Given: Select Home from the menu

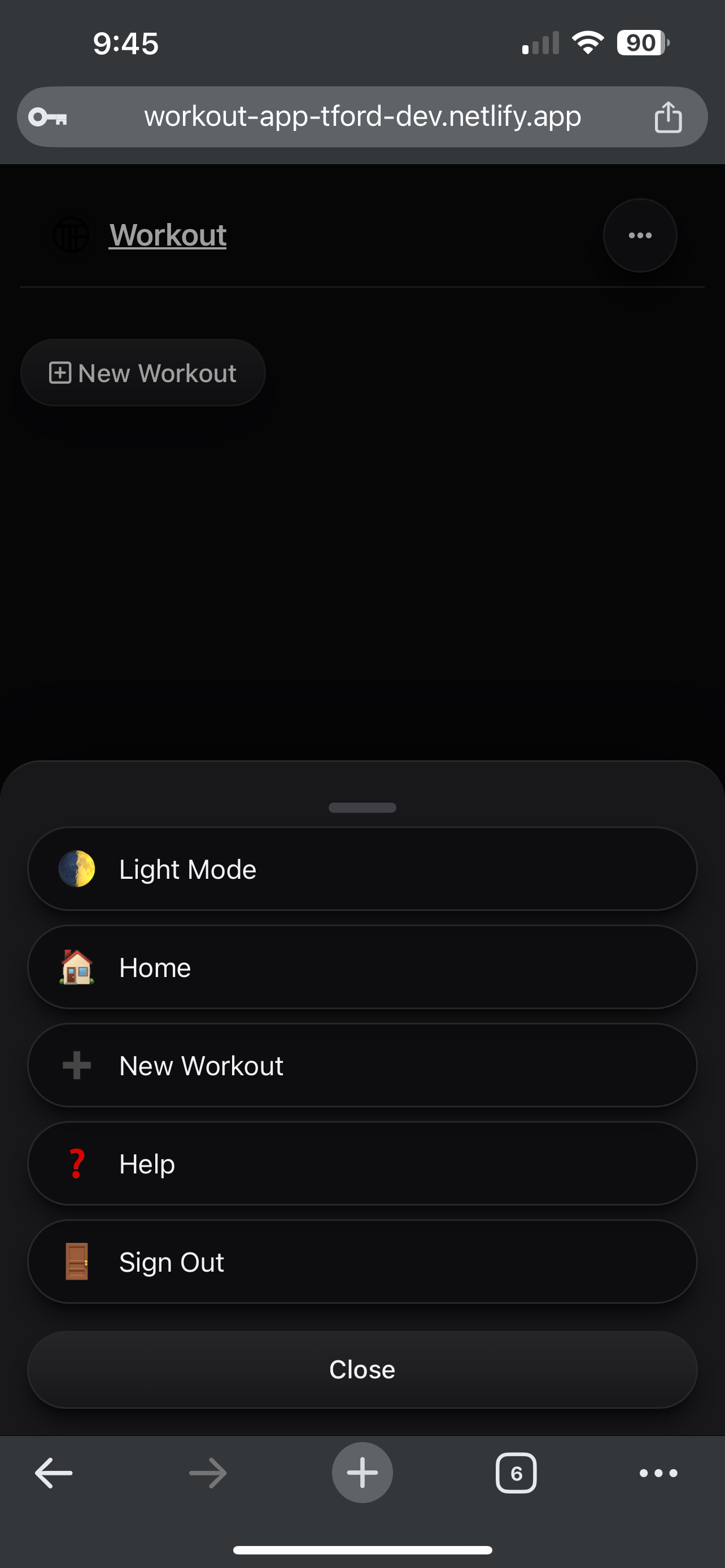Looking at the screenshot, I should click(361, 967).
